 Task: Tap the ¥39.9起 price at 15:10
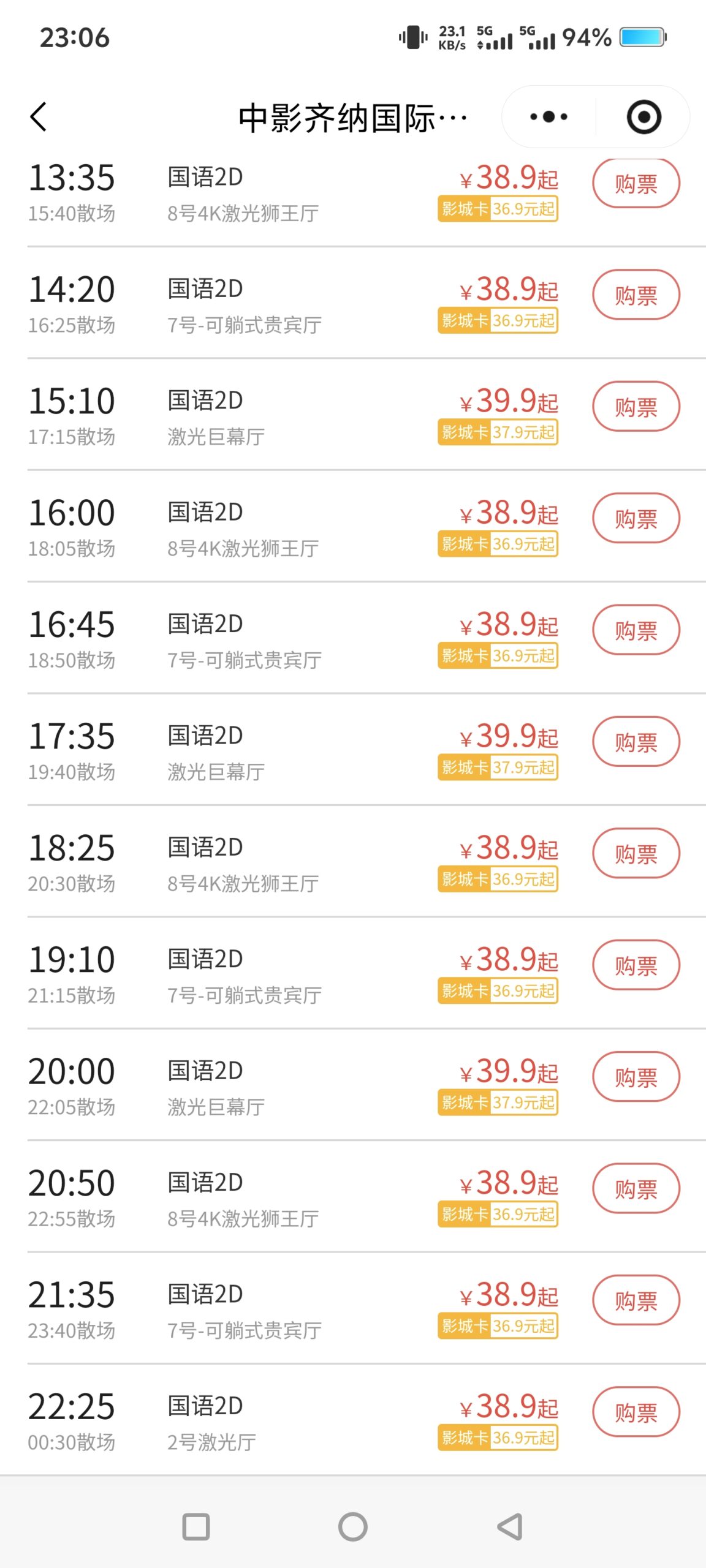click(509, 401)
